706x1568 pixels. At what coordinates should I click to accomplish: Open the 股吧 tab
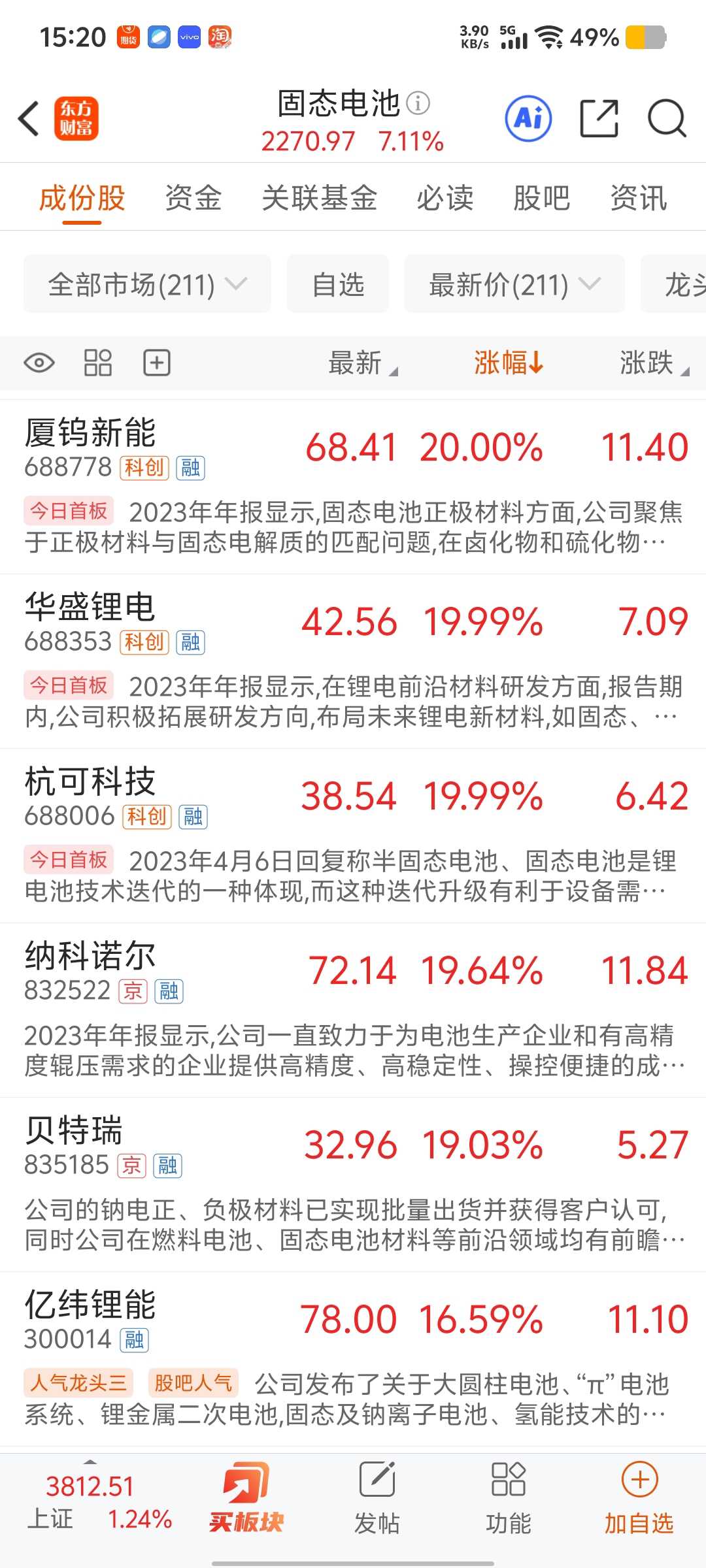point(542,198)
